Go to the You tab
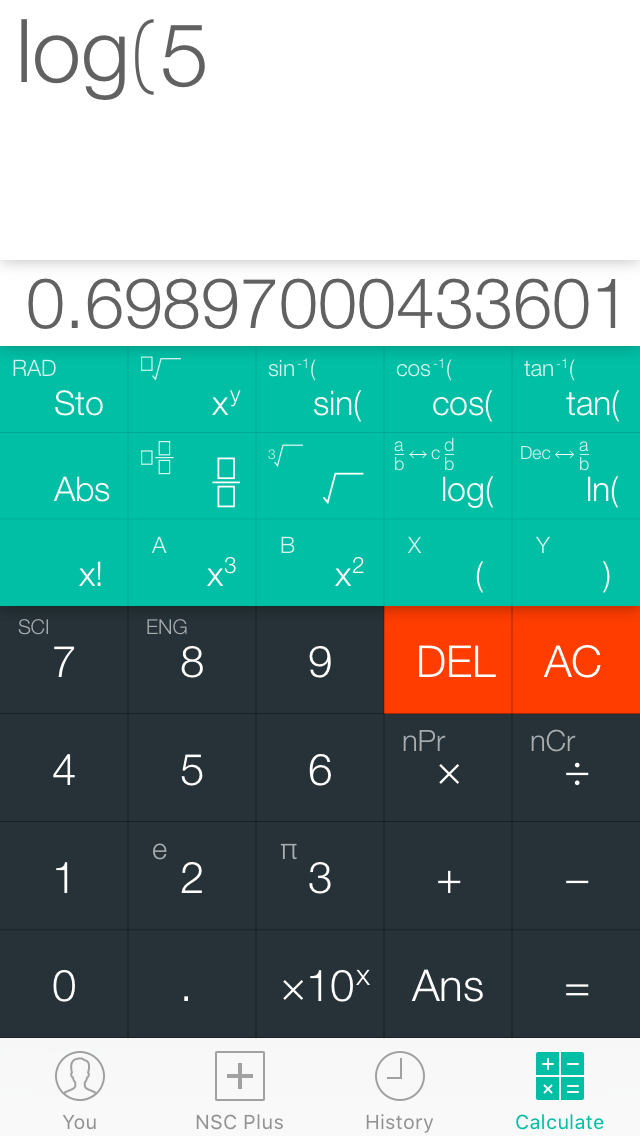Viewport: 640px width, 1136px height. tap(80, 1090)
